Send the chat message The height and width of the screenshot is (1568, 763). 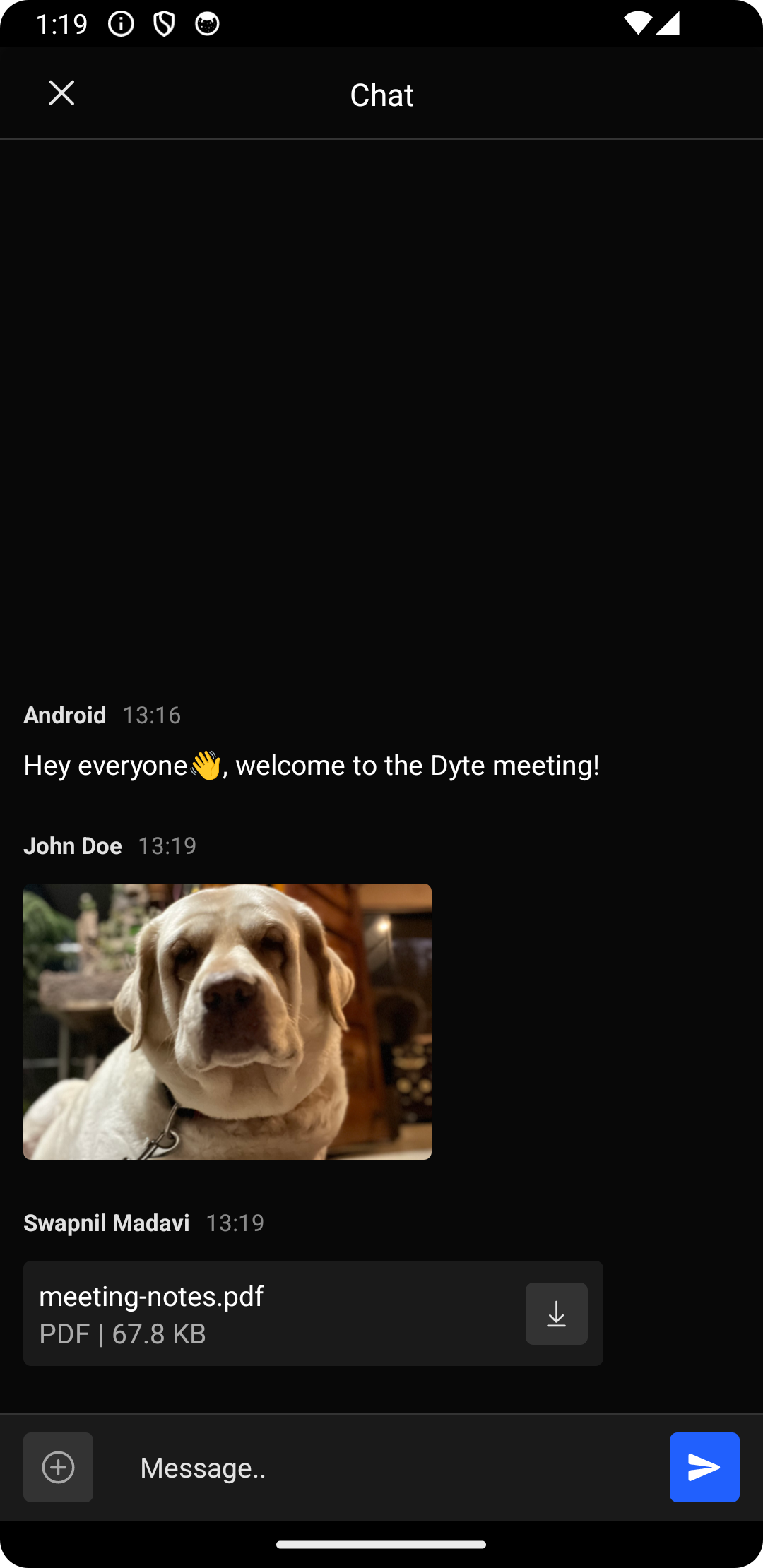point(704,1468)
